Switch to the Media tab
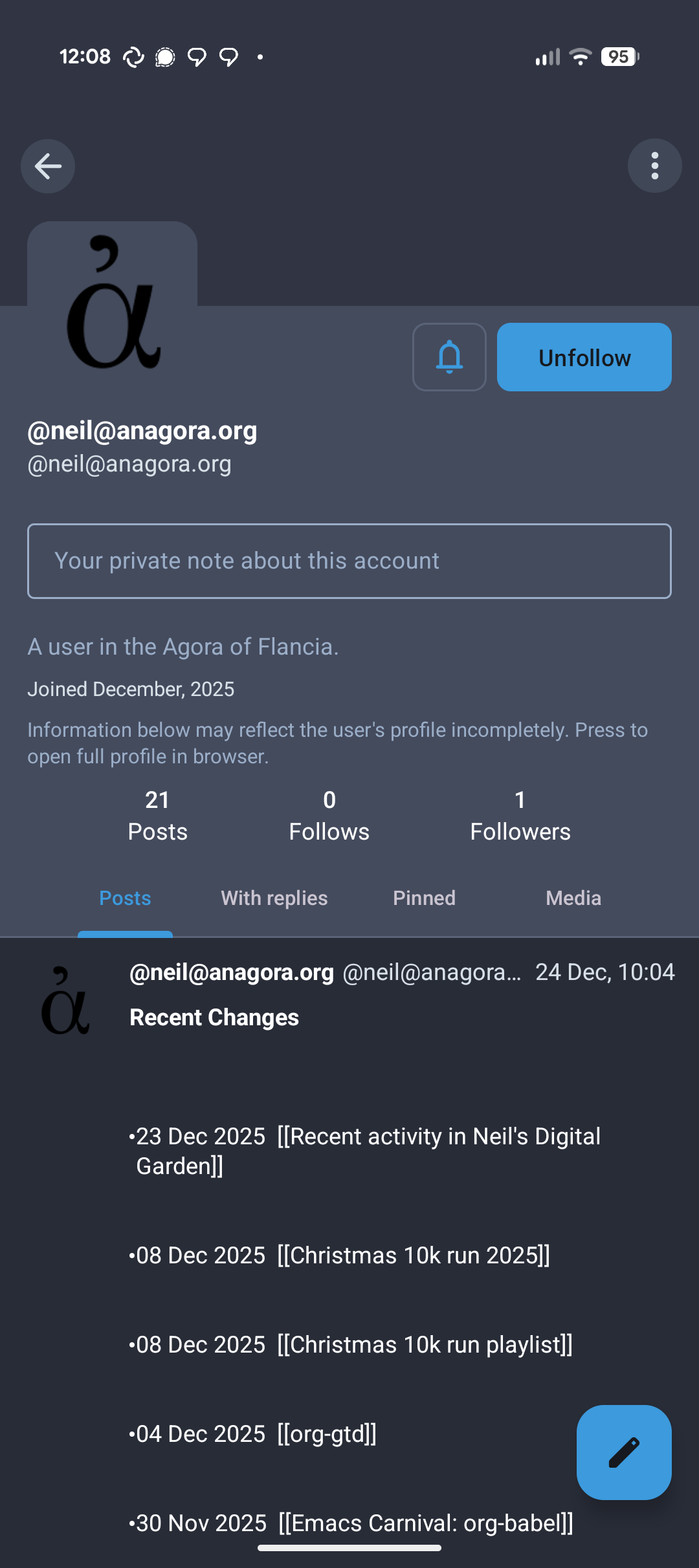The width and height of the screenshot is (699, 1568). point(573,898)
